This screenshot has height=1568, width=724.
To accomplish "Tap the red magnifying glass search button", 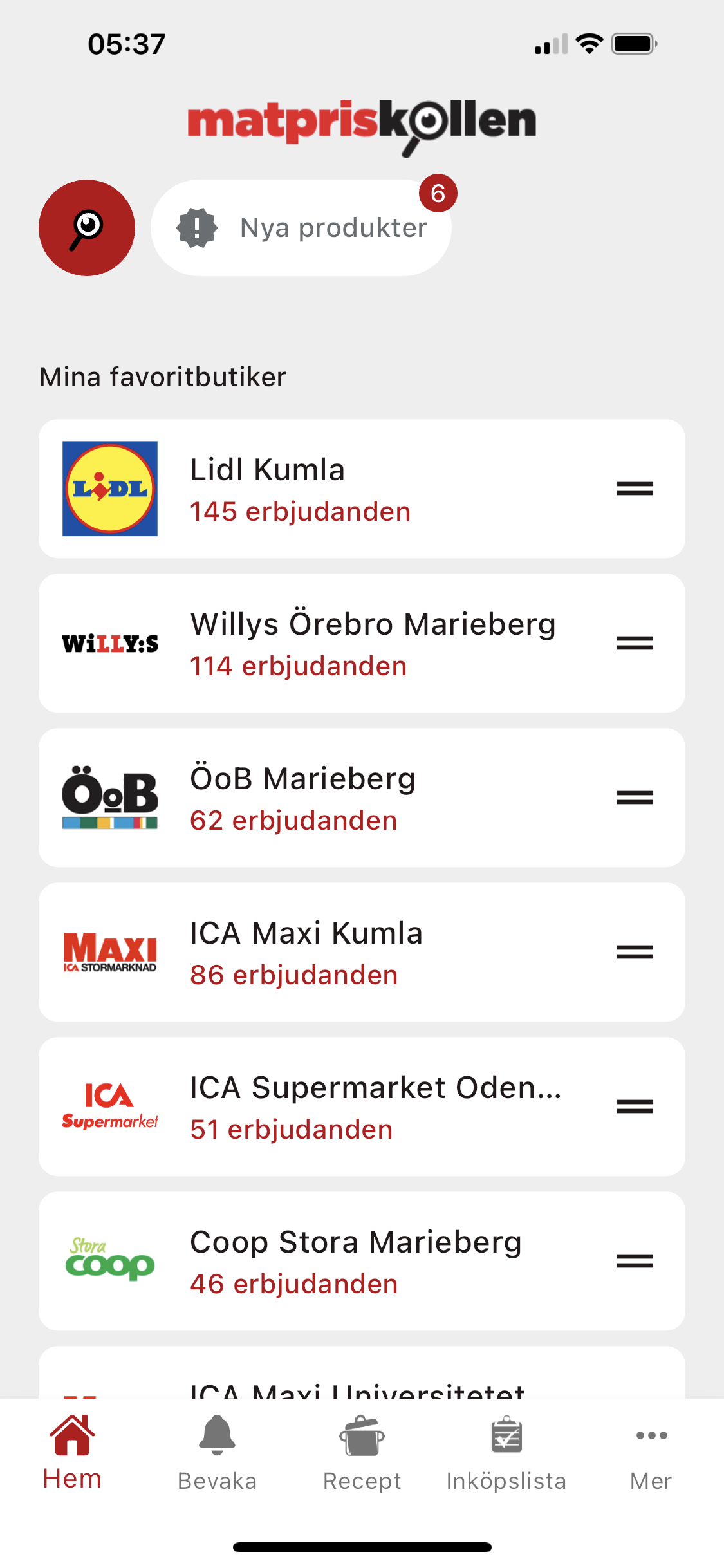I will (87, 228).
